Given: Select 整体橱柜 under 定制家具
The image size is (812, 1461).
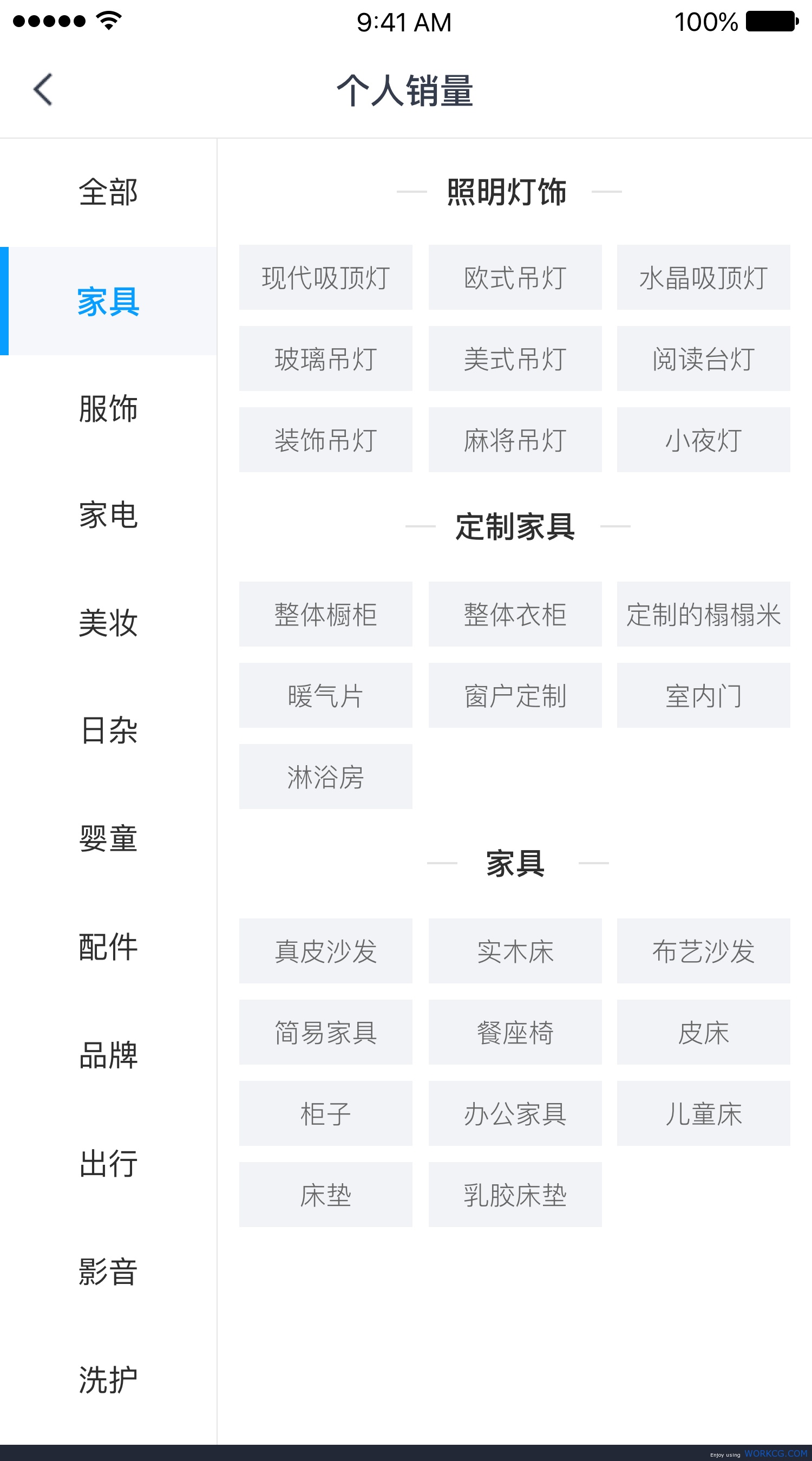Looking at the screenshot, I should (x=325, y=614).
